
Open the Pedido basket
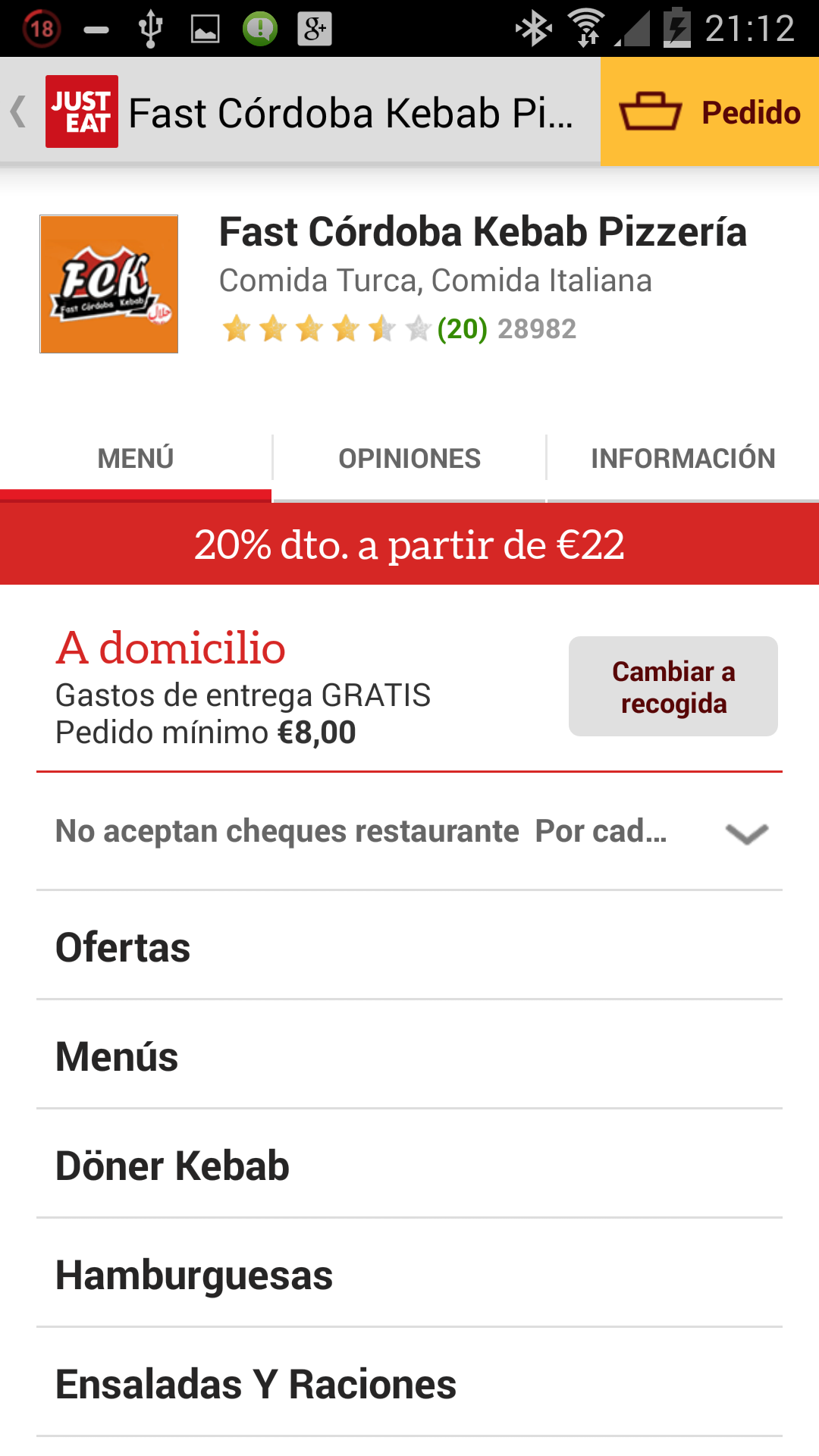(x=709, y=112)
